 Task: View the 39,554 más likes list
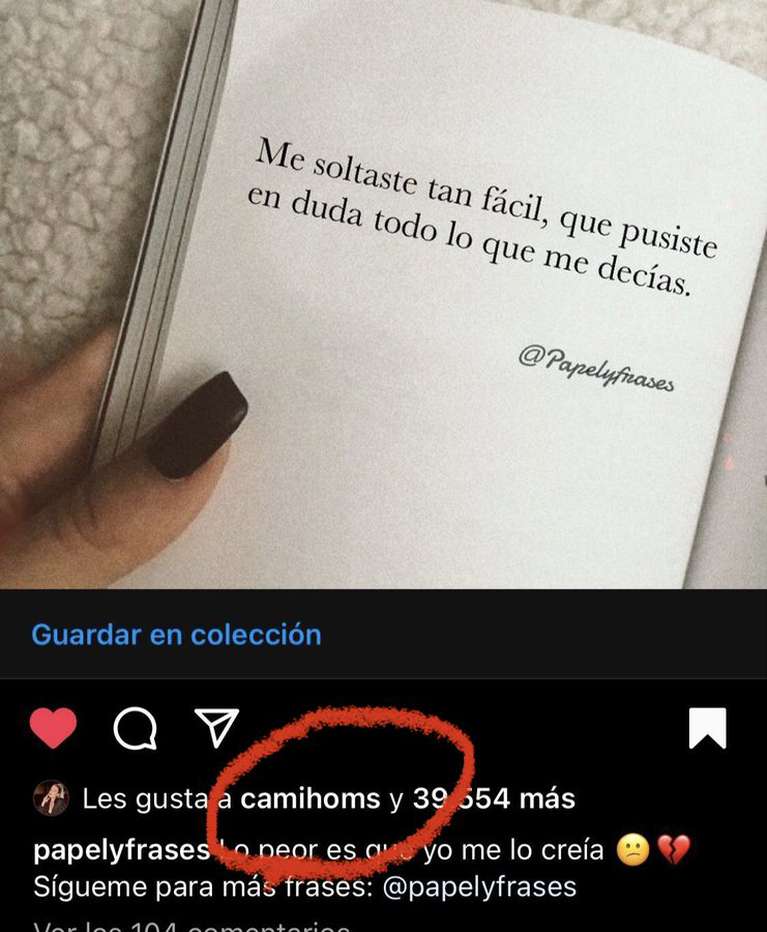click(494, 799)
